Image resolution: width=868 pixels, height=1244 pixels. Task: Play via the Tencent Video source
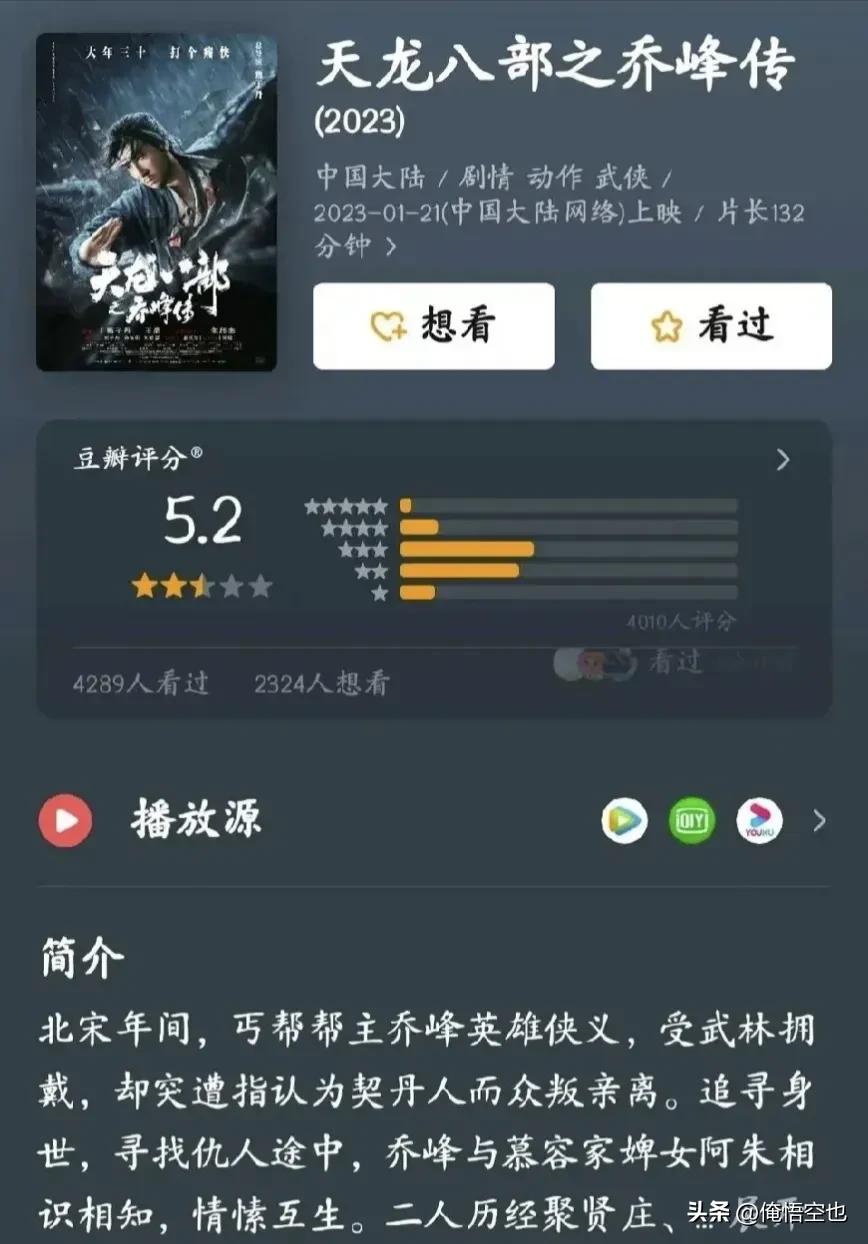click(x=624, y=821)
